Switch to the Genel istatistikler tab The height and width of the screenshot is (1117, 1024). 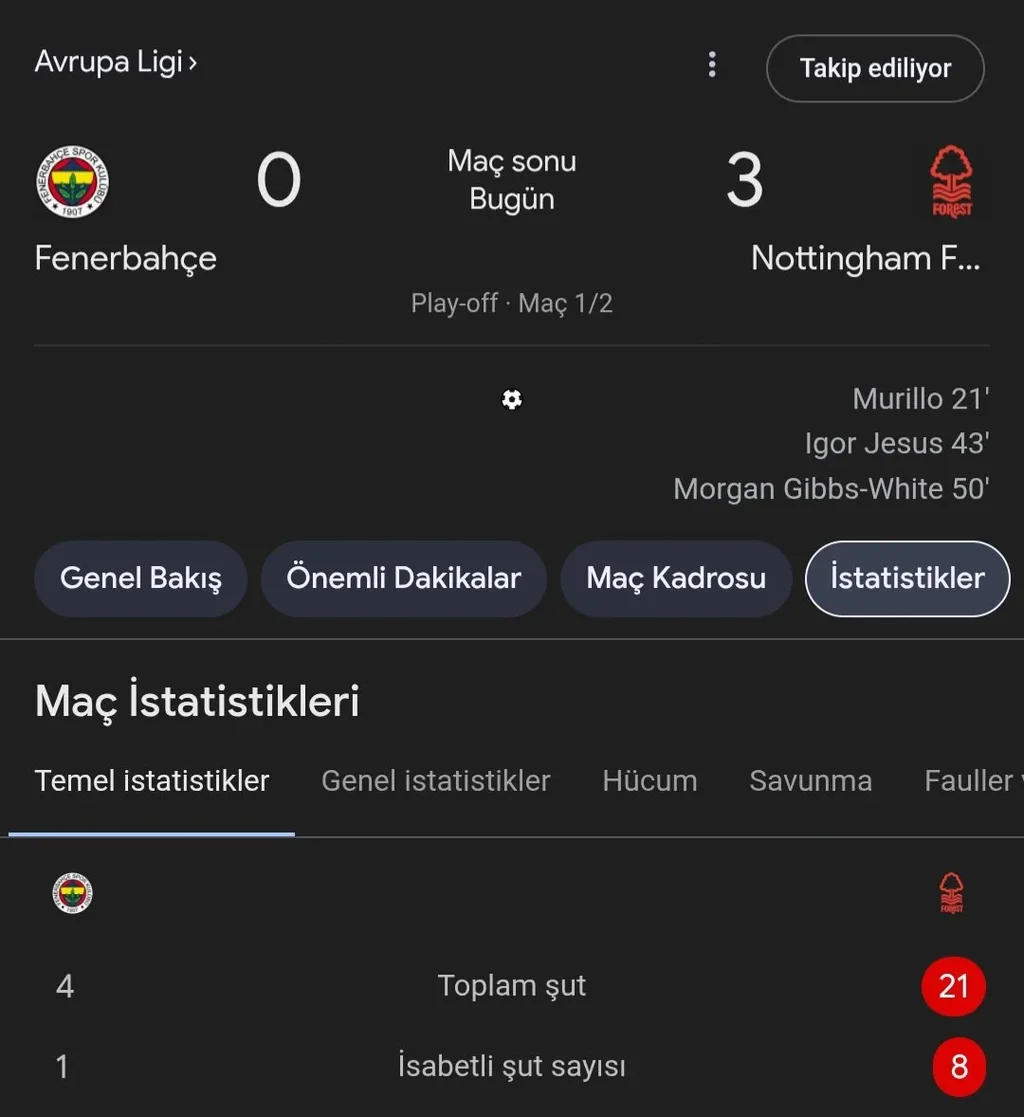436,780
